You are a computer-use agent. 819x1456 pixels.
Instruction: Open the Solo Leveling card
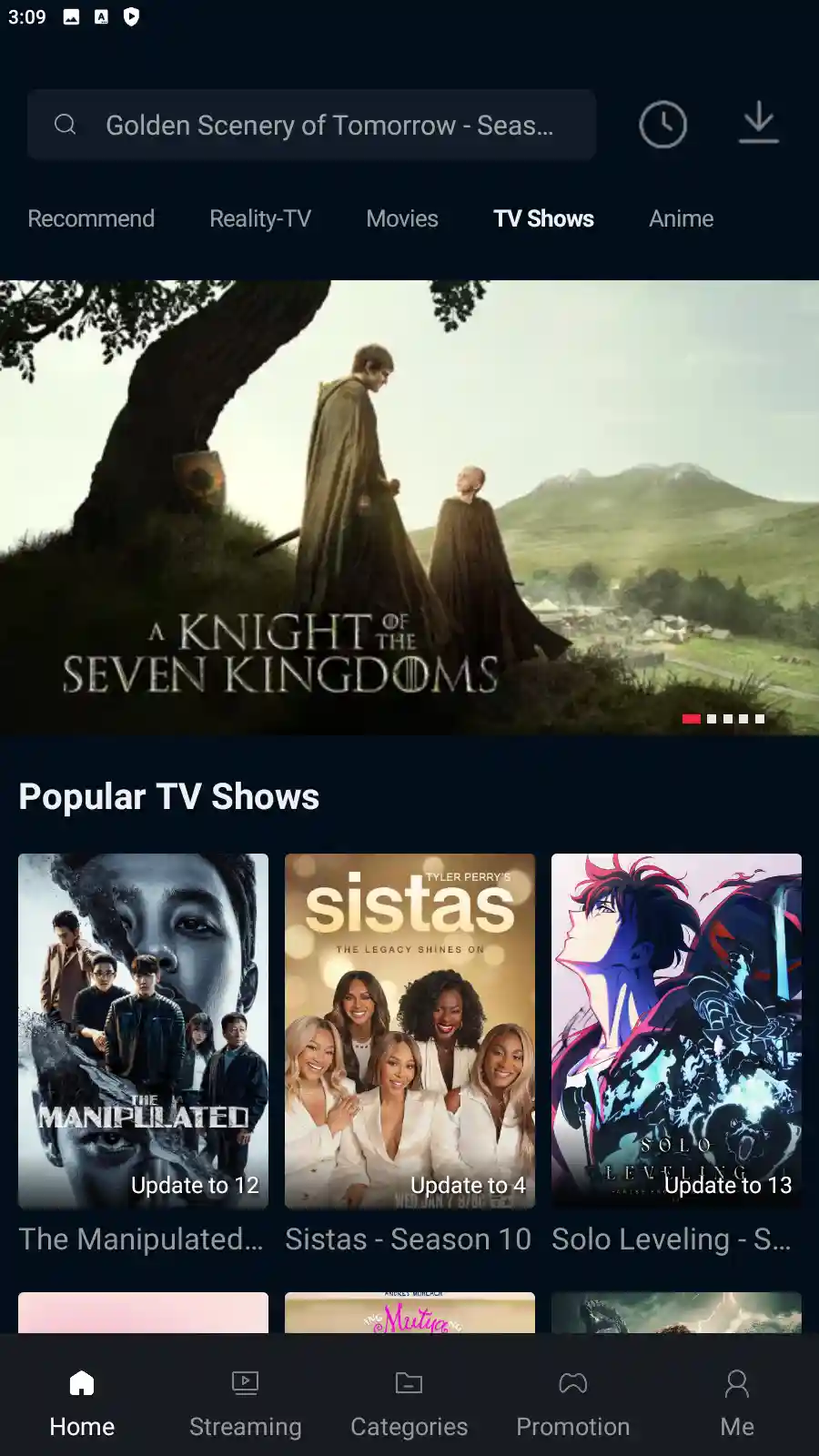[x=676, y=1031]
